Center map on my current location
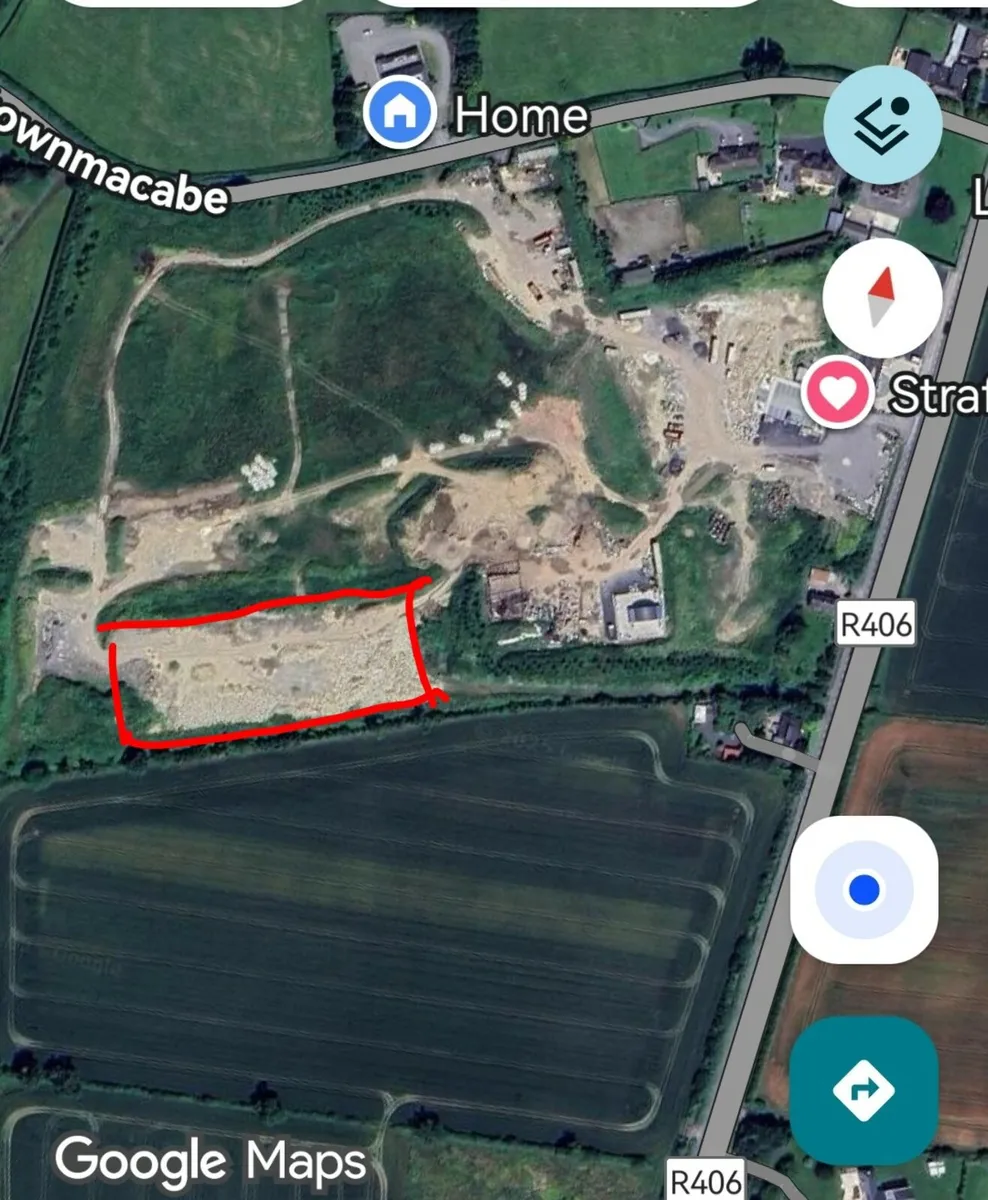Viewport: 988px width, 1200px height. click(x=864, y=889)
